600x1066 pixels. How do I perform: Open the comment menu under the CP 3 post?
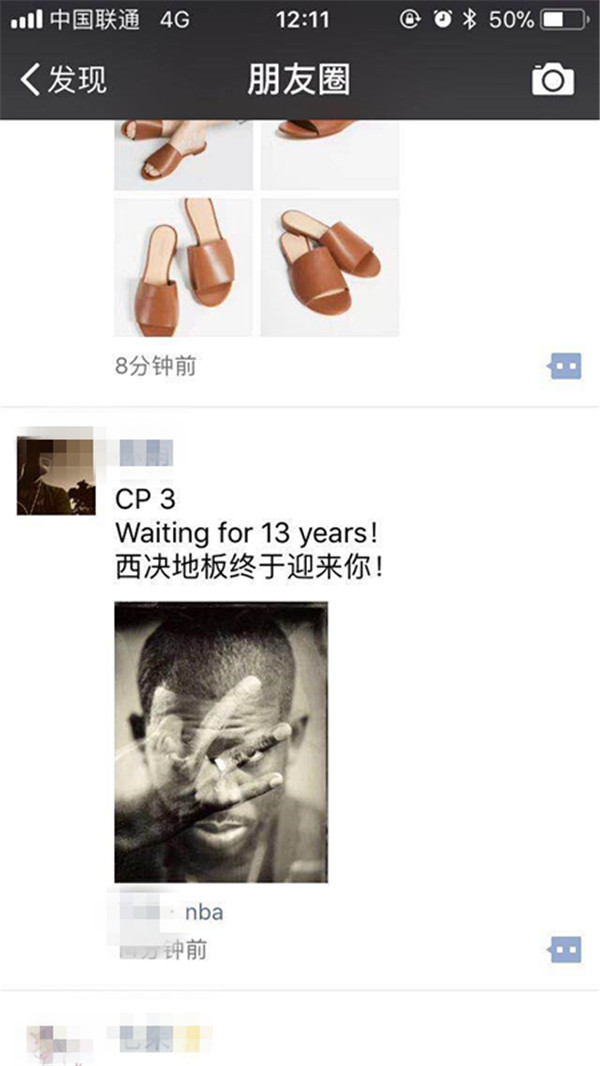564,949
